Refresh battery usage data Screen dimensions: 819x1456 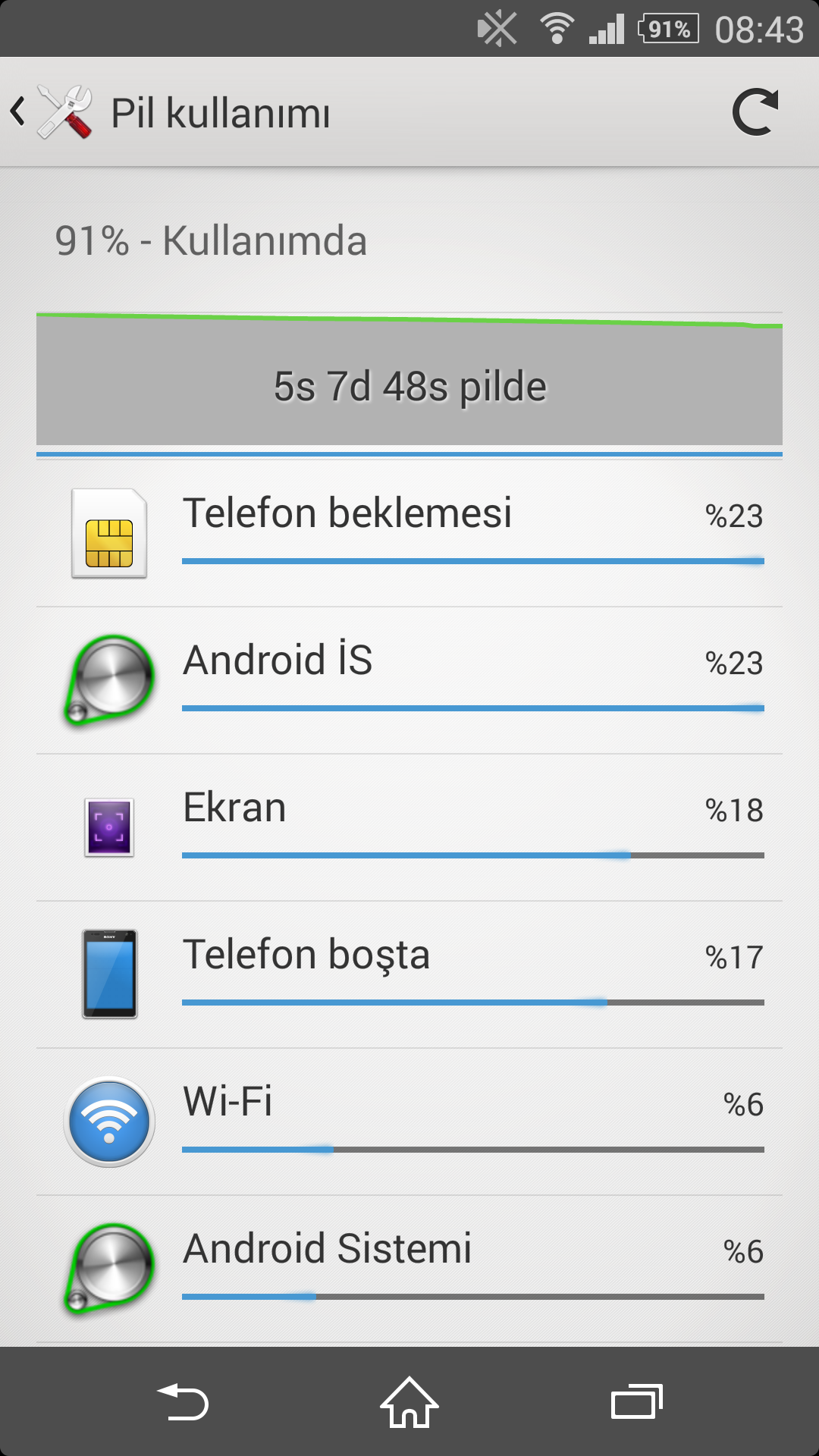click(755, 112)
